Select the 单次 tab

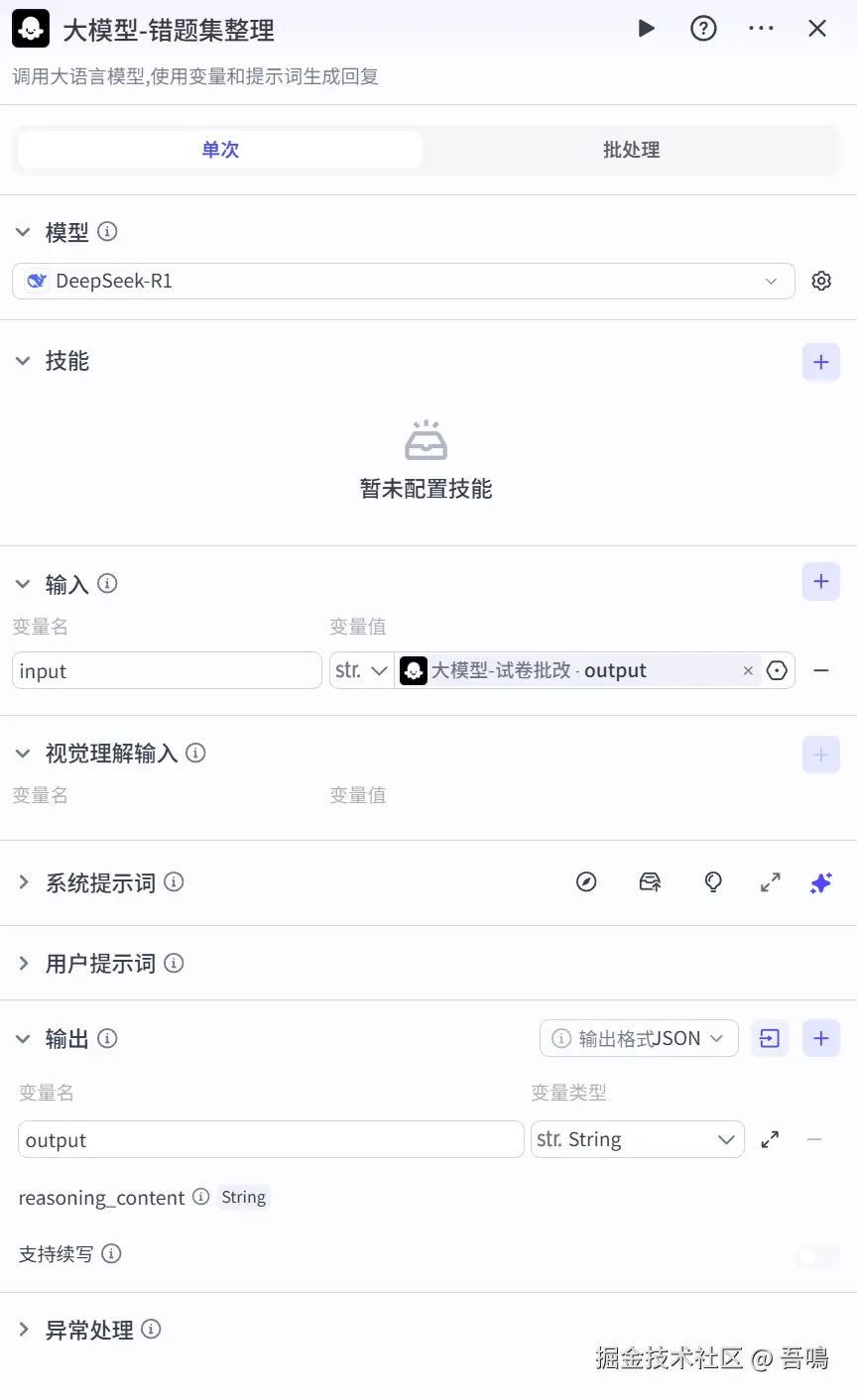coord(220,150)
